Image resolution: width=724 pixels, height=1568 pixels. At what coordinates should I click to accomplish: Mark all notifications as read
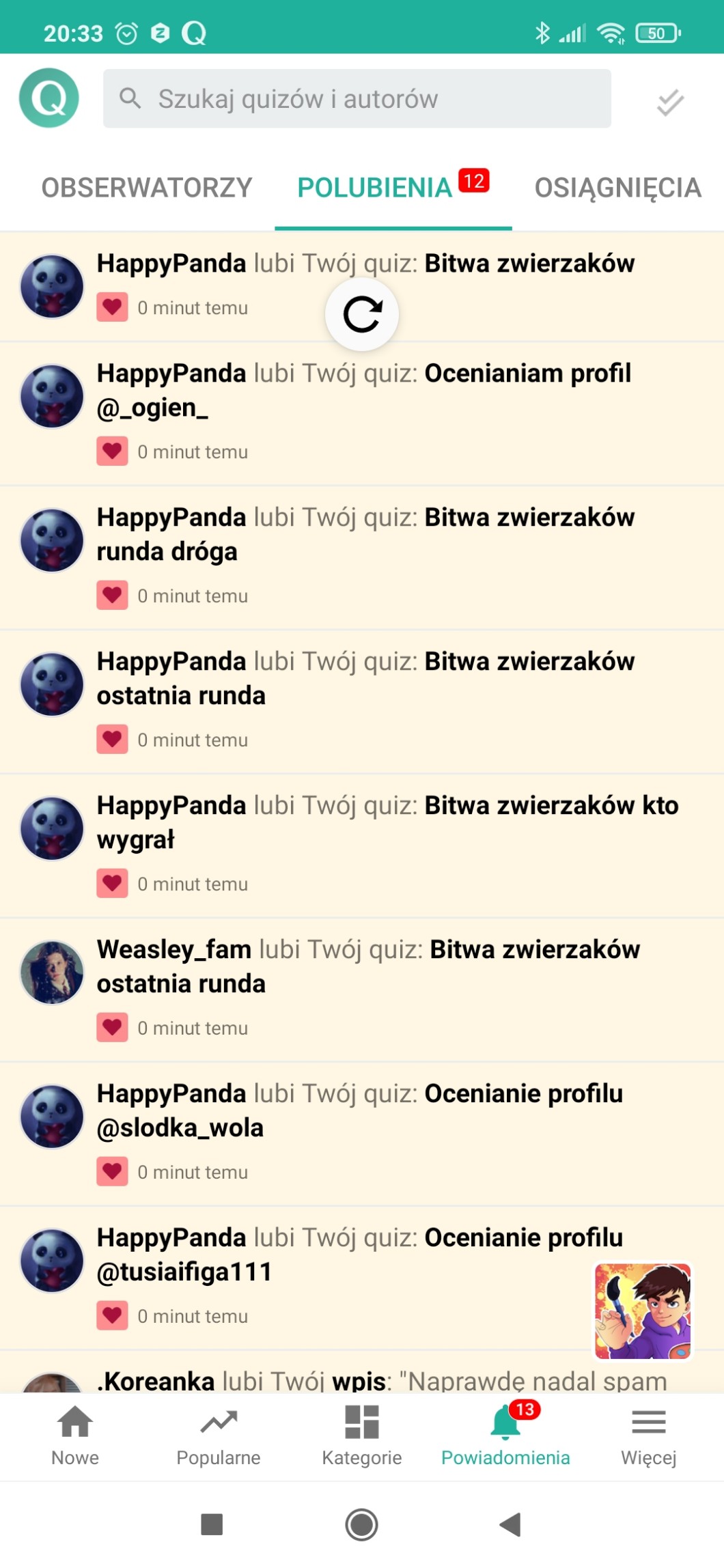point(670,102)
